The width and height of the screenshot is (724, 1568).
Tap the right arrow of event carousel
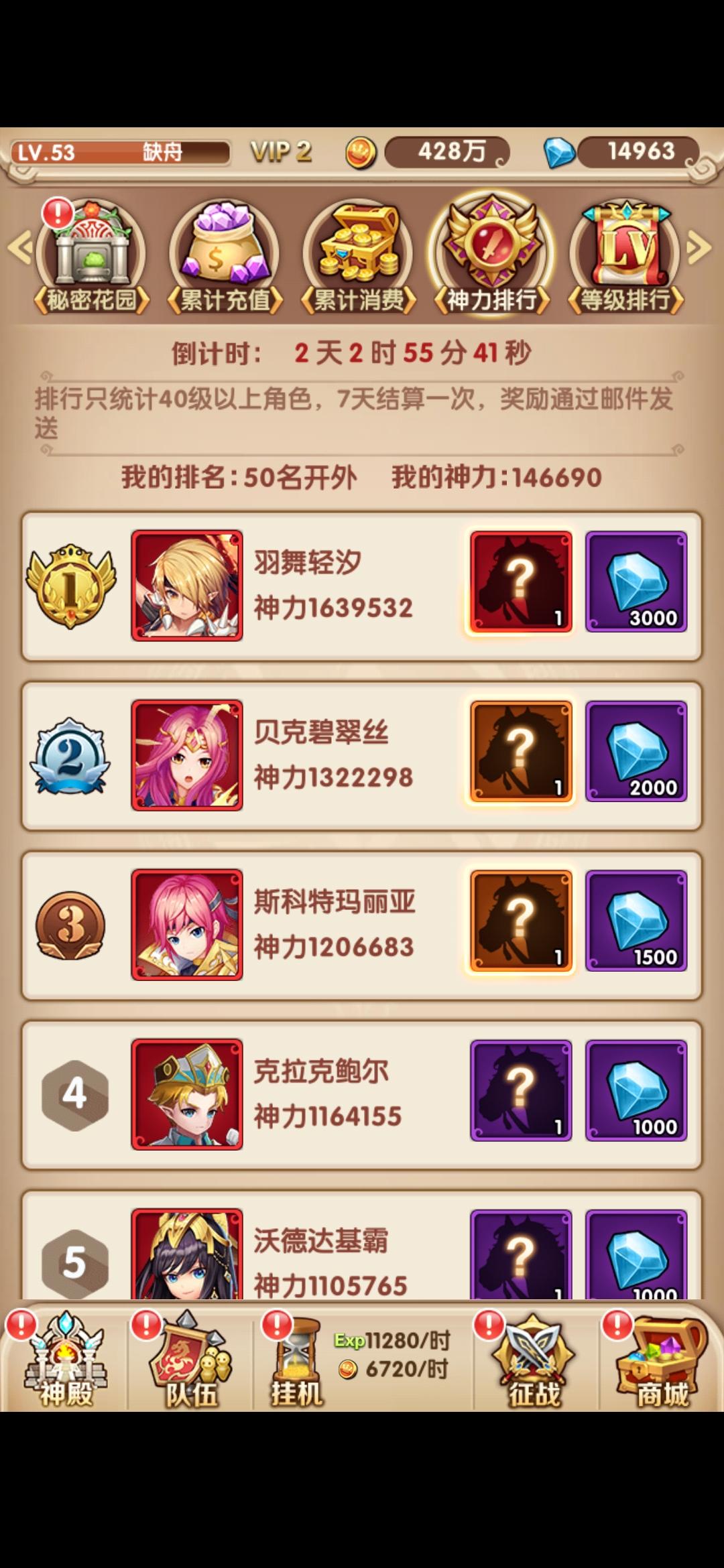click(699, 248)
